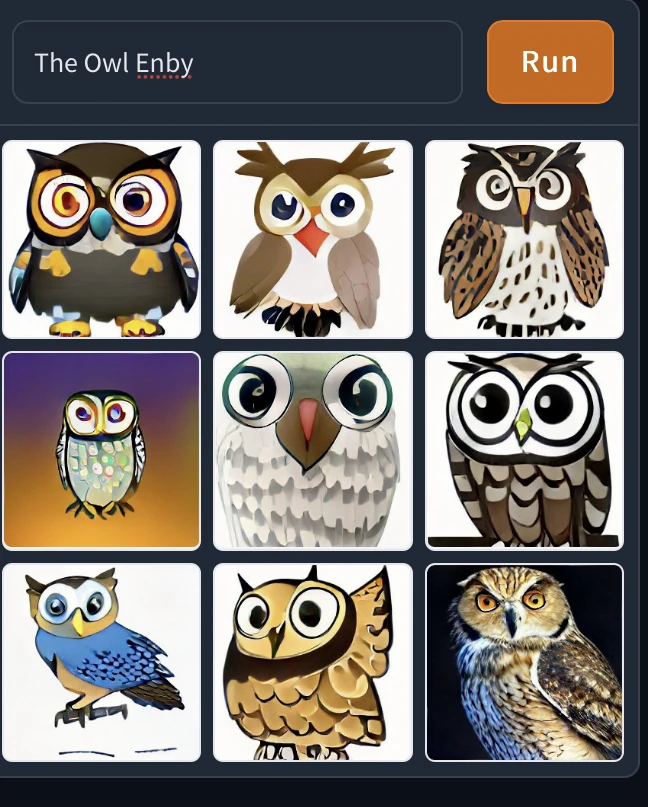
Task: Tap the Run button
Action: [x=549, y=62]
